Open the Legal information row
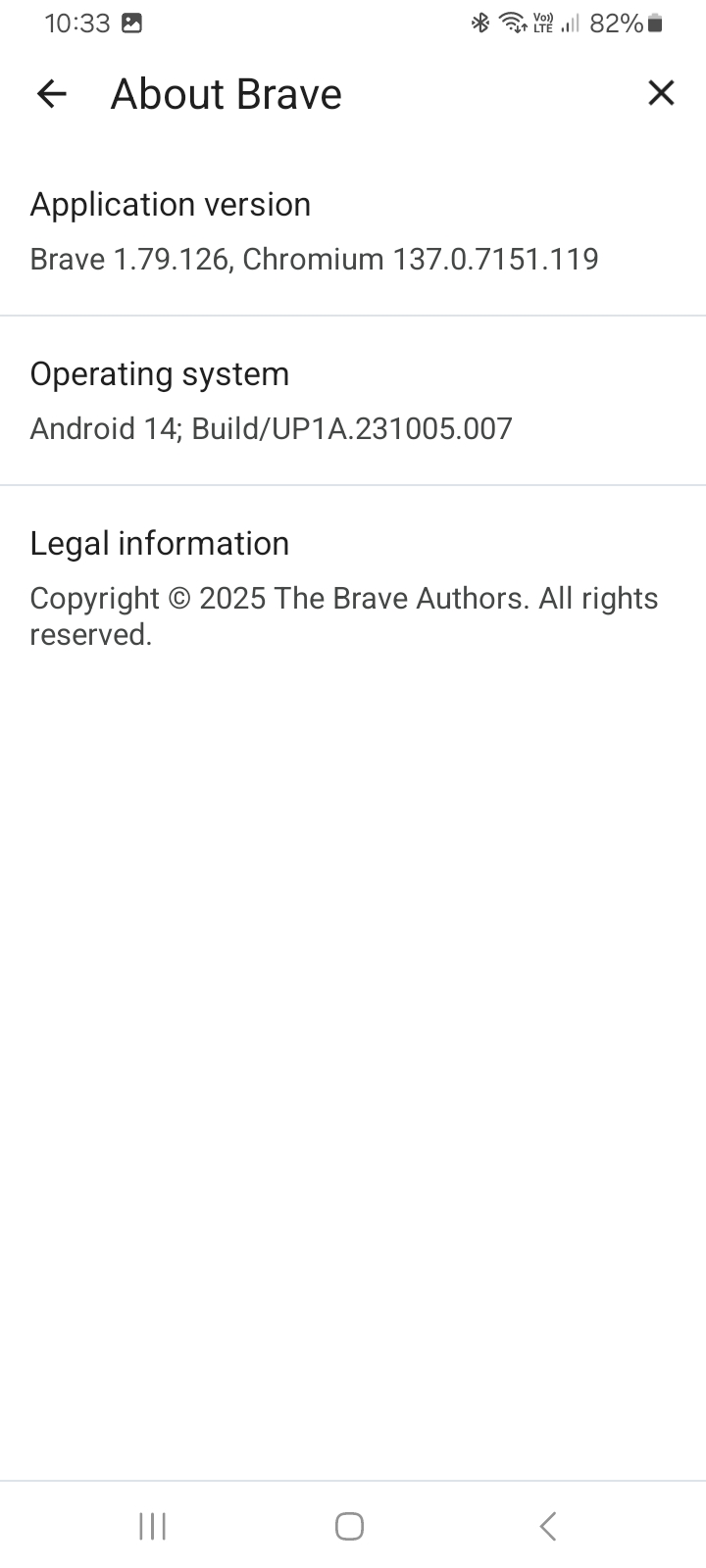 tap(353, 588)
